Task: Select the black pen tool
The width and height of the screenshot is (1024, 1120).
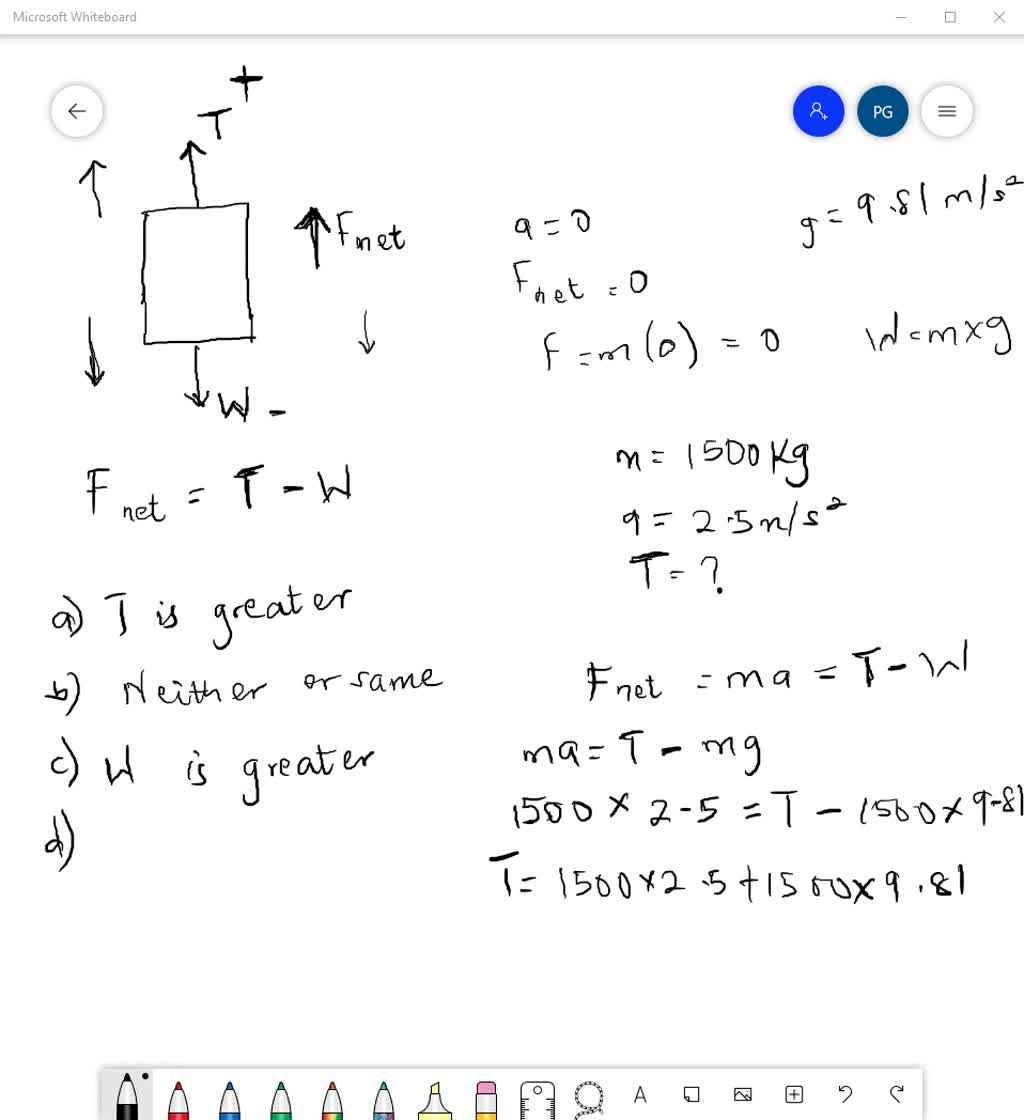Action: (x=126, y=1095)
